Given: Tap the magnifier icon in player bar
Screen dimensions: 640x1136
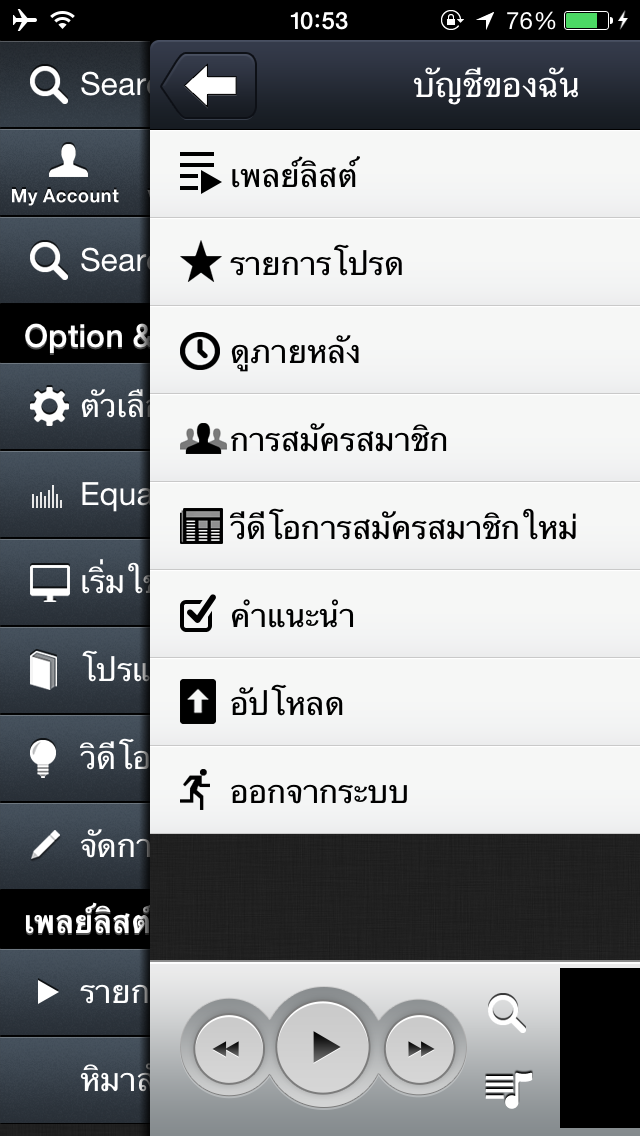Looking at the screenshot, I should click(x=507, y=1012).
